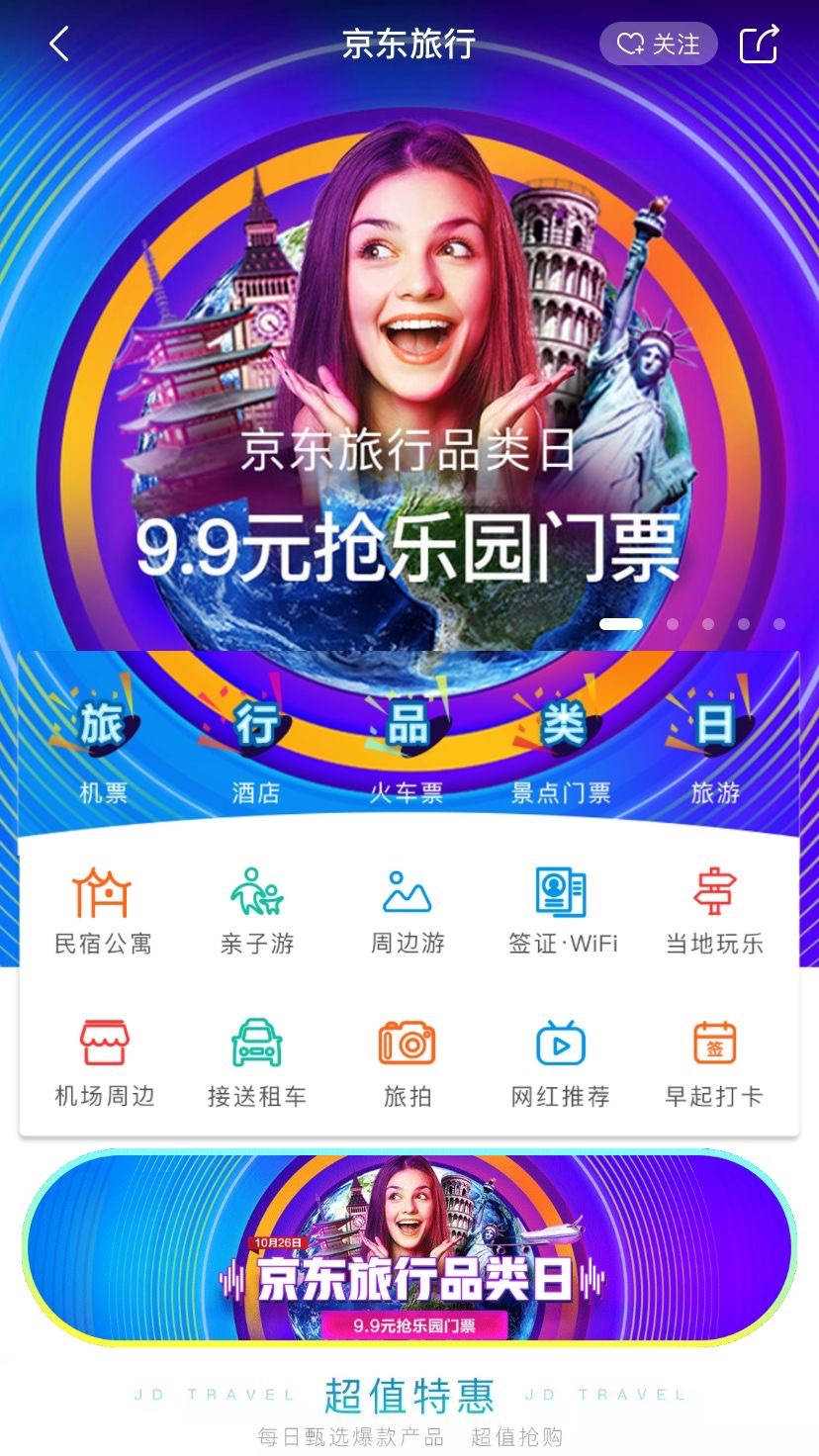The image size is (819, 1456).
Task: Choose 接送租车 car rental
Action: coord(256,1063)
